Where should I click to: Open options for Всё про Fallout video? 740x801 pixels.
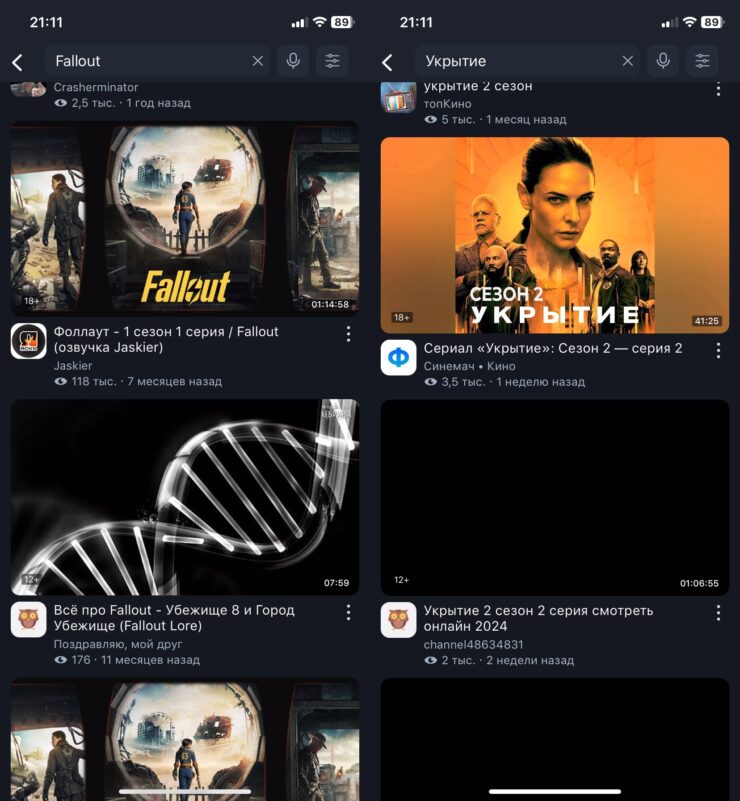348,612
